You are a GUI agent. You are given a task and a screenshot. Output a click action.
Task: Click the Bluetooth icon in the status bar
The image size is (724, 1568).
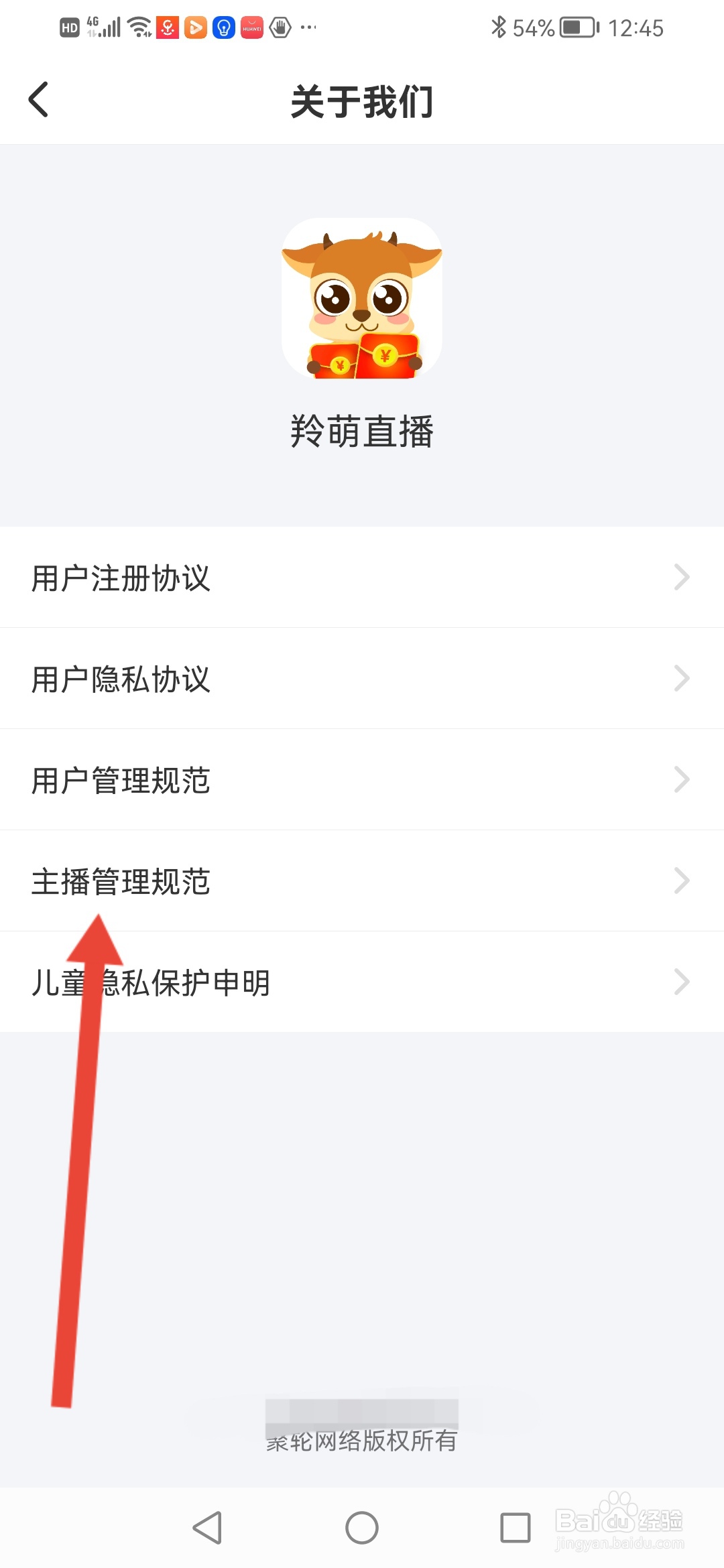click(498, 27)
